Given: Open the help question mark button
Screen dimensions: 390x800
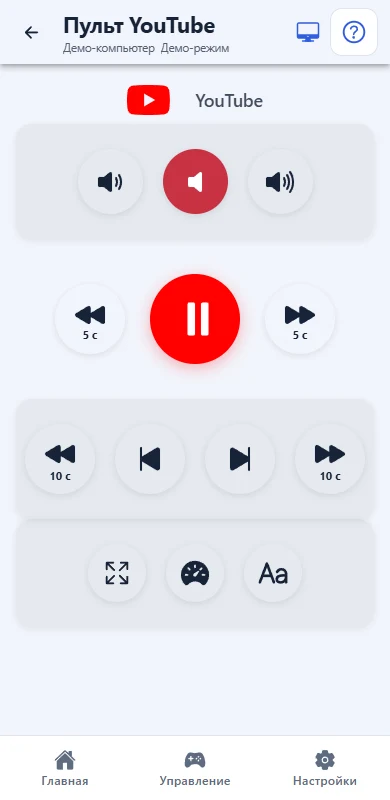Looking at the screenshot, I should (x=354, y=32).
